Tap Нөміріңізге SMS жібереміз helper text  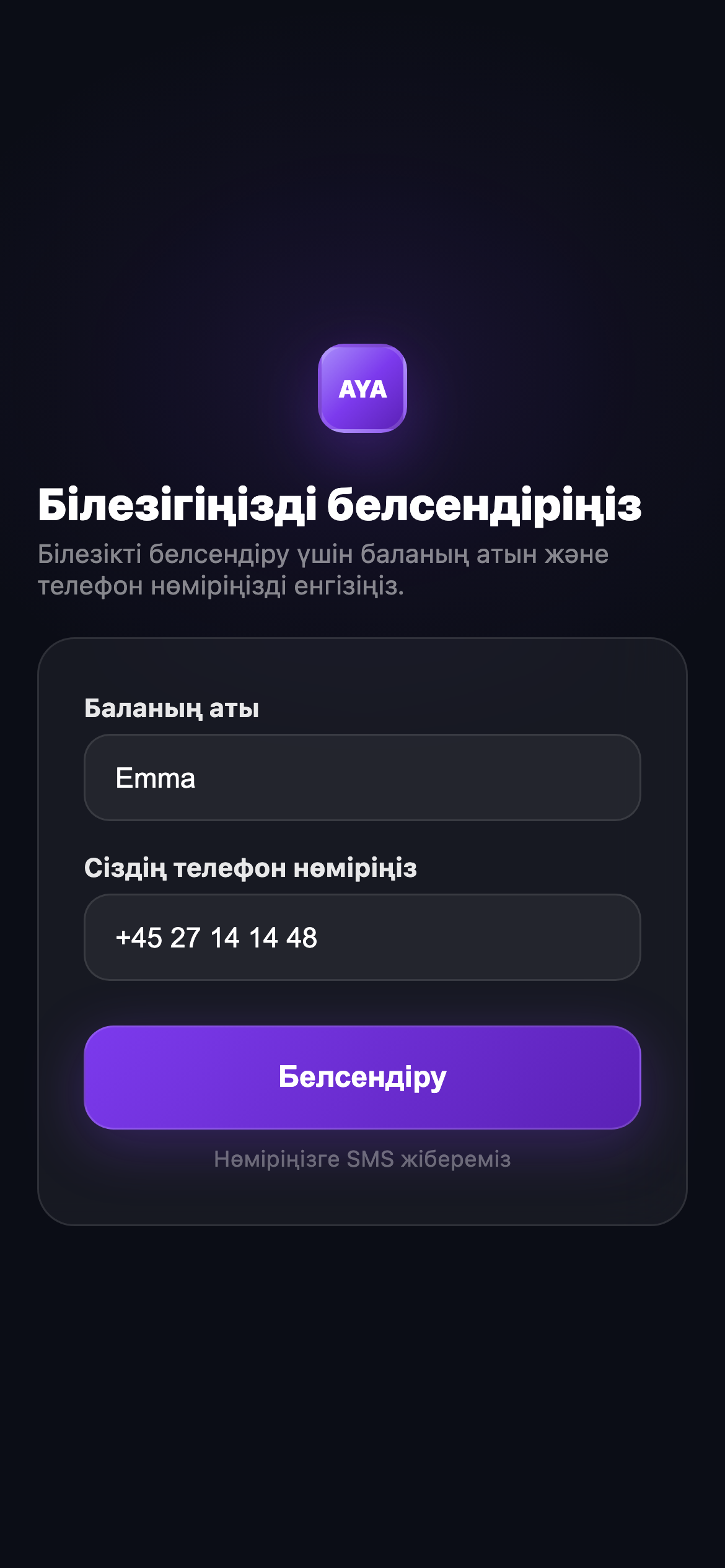(362, 1159)
